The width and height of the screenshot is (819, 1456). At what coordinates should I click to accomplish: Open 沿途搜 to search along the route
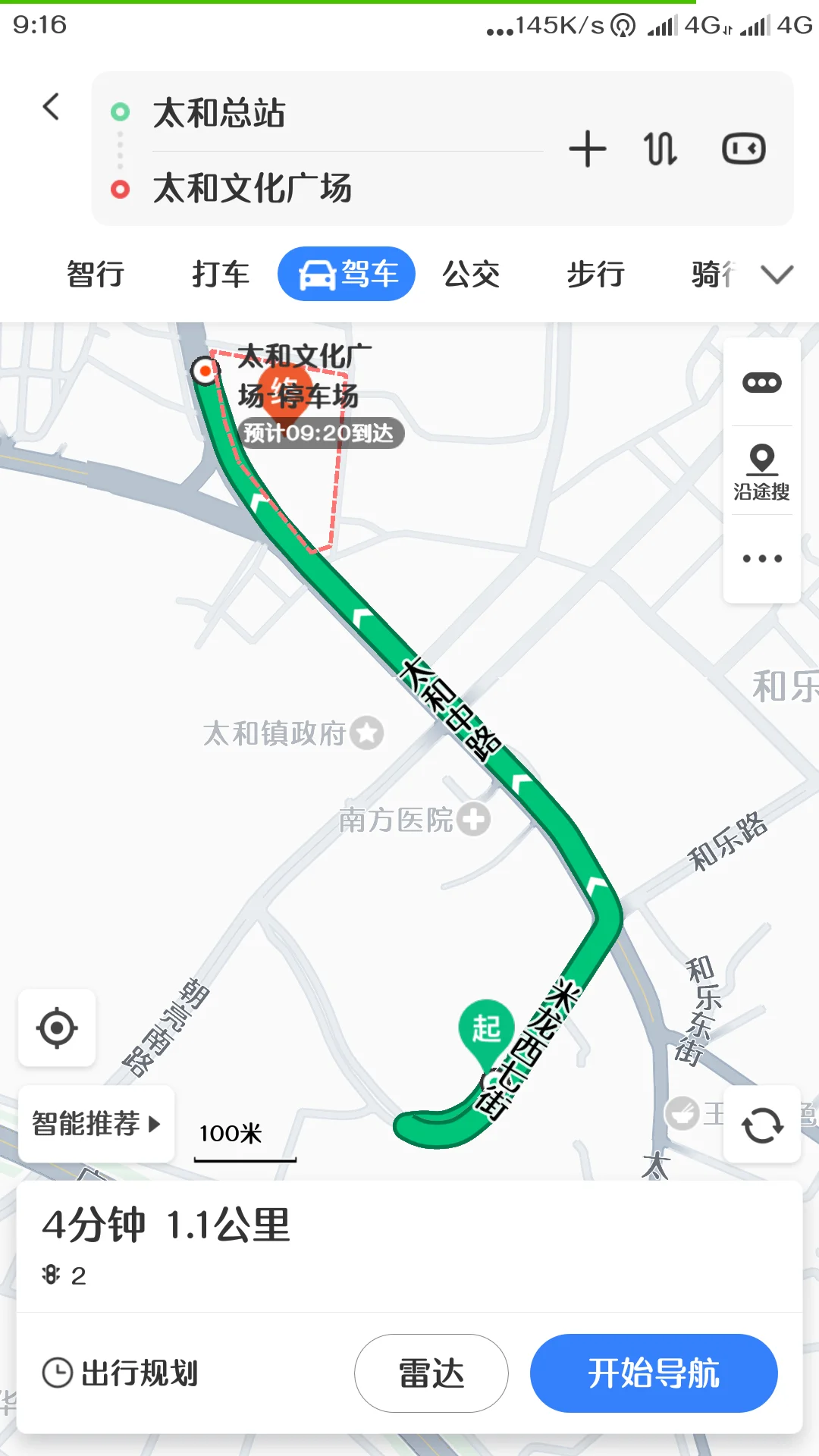[x=761, y=472]
